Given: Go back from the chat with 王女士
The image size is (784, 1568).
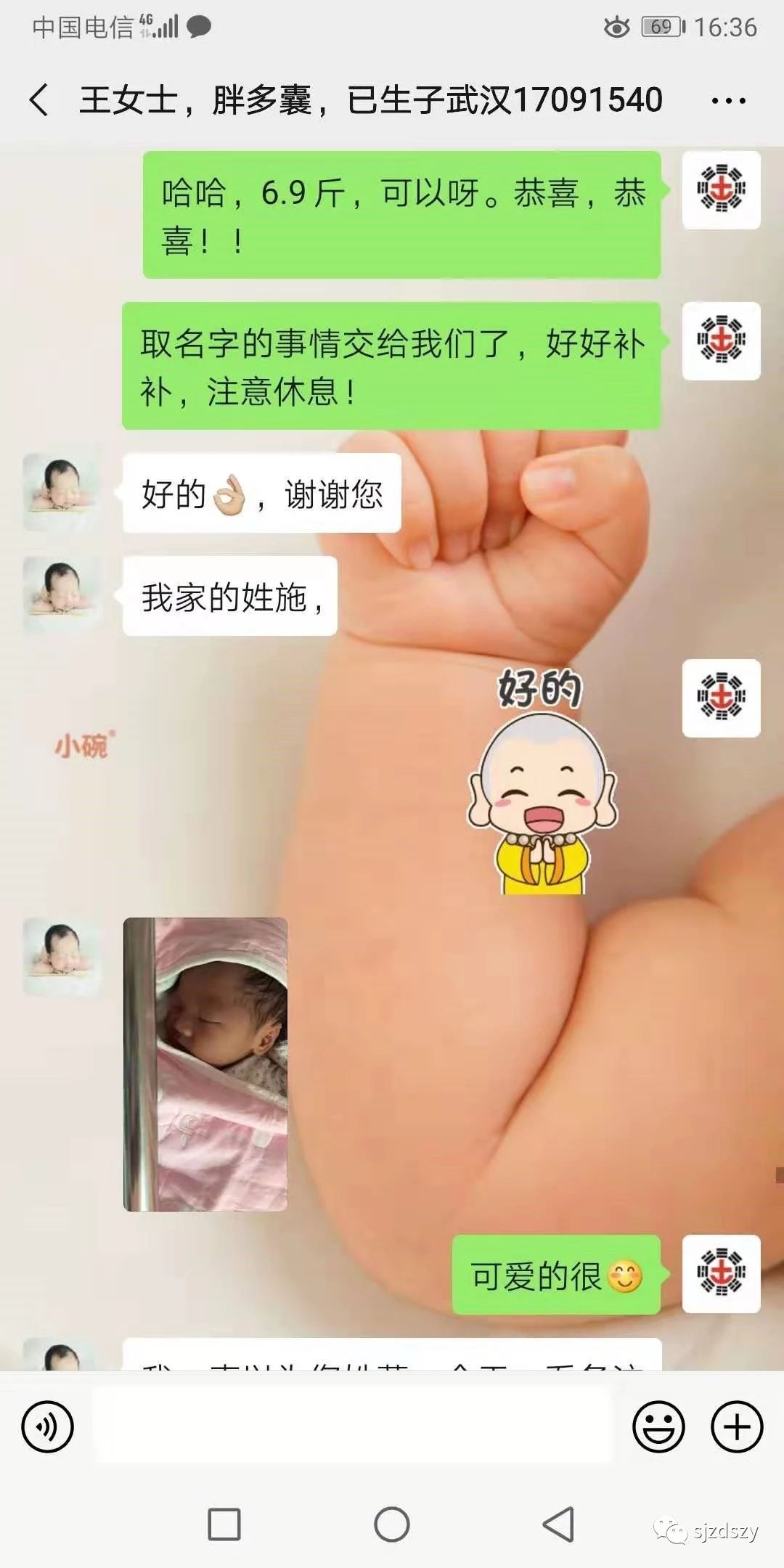Looking at the screenshot, I should pyautogui.click(x=39, y=99).
